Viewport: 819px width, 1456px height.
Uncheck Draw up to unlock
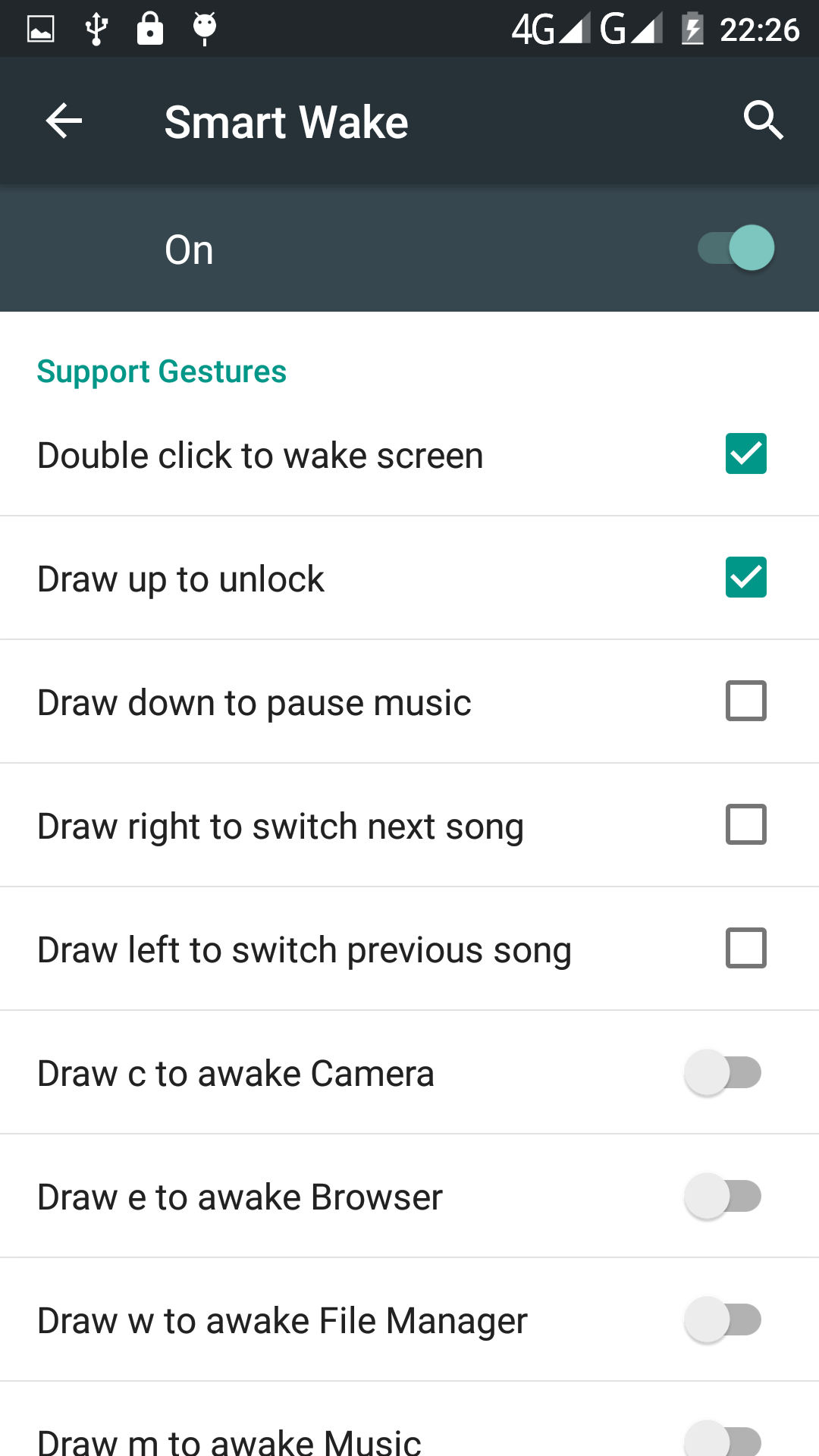(745, 578)
